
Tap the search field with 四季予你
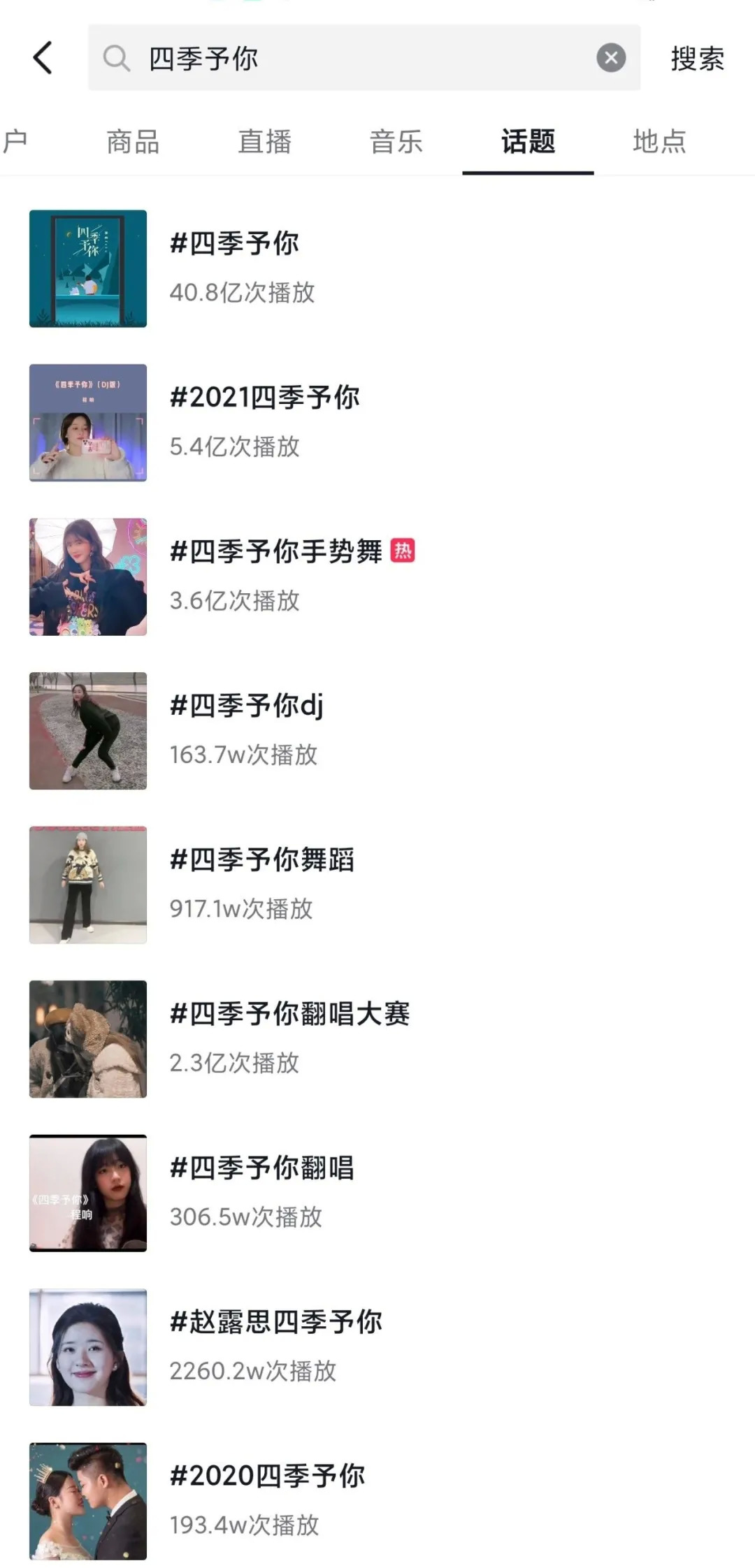click(350, 58)
